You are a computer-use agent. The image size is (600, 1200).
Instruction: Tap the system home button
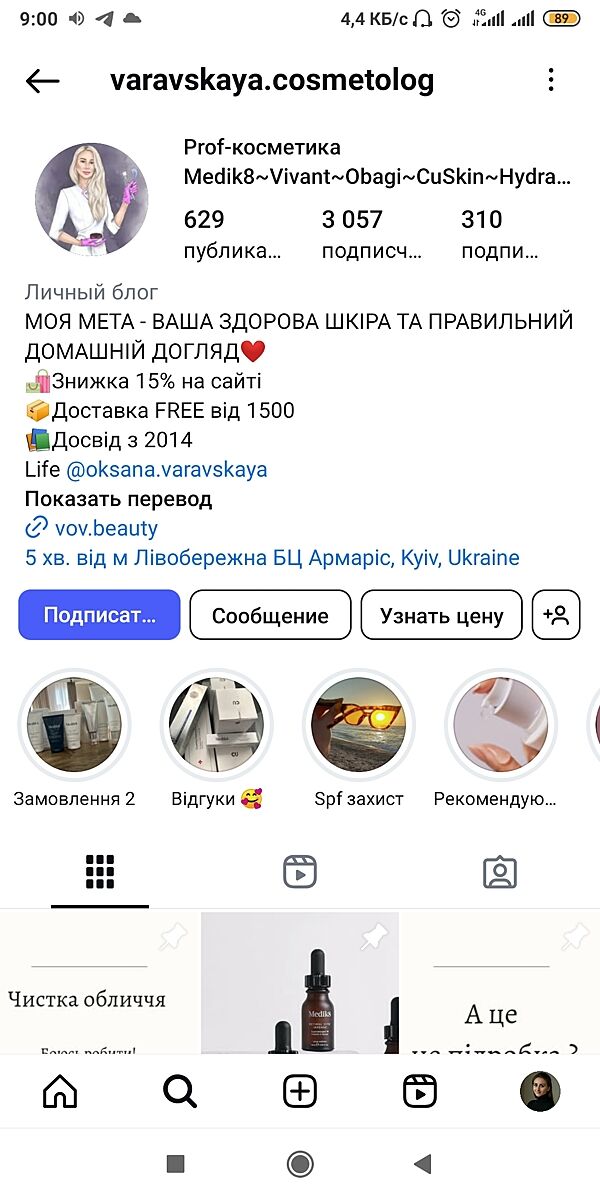click(x=300, y=1163)
